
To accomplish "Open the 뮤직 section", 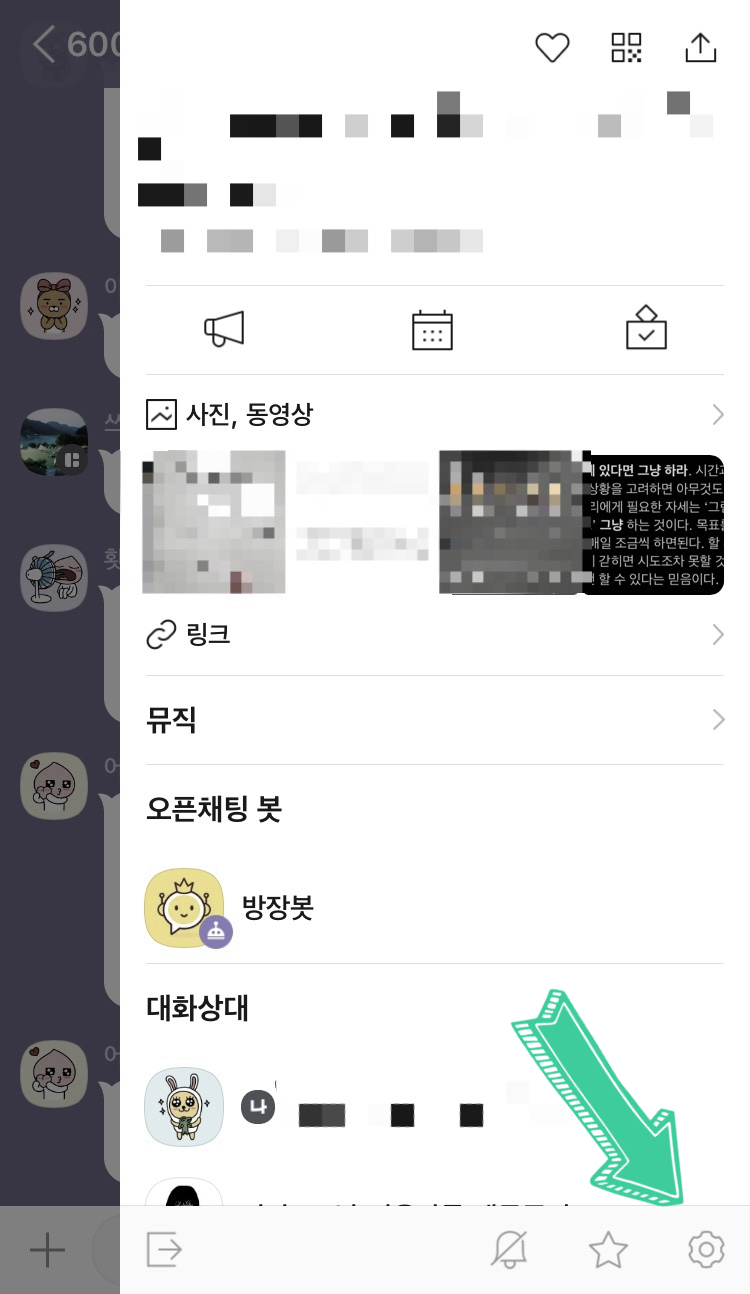I will coord(435,720).
